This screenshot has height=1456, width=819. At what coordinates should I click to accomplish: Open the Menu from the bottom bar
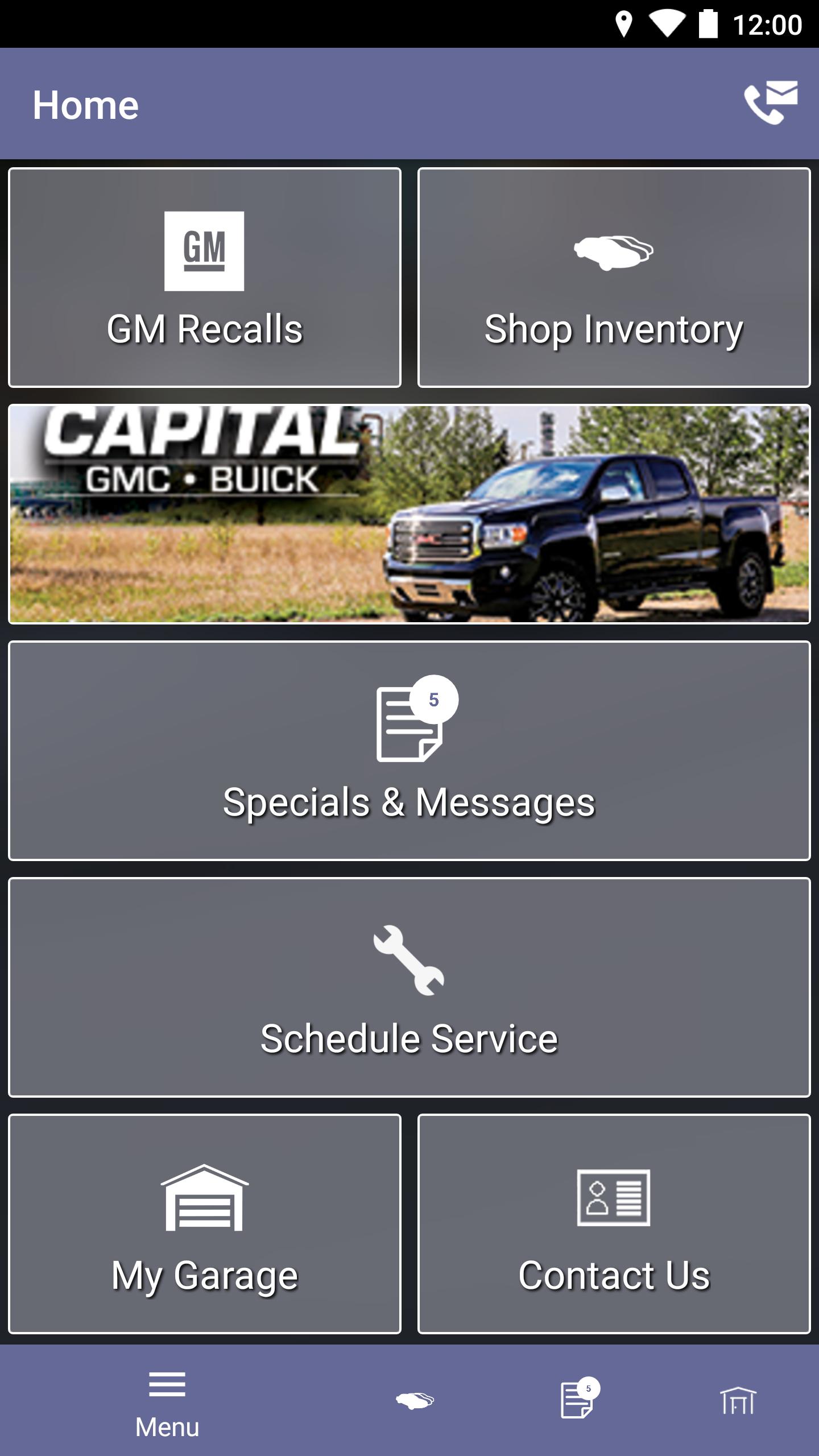tap(167, 1402)
